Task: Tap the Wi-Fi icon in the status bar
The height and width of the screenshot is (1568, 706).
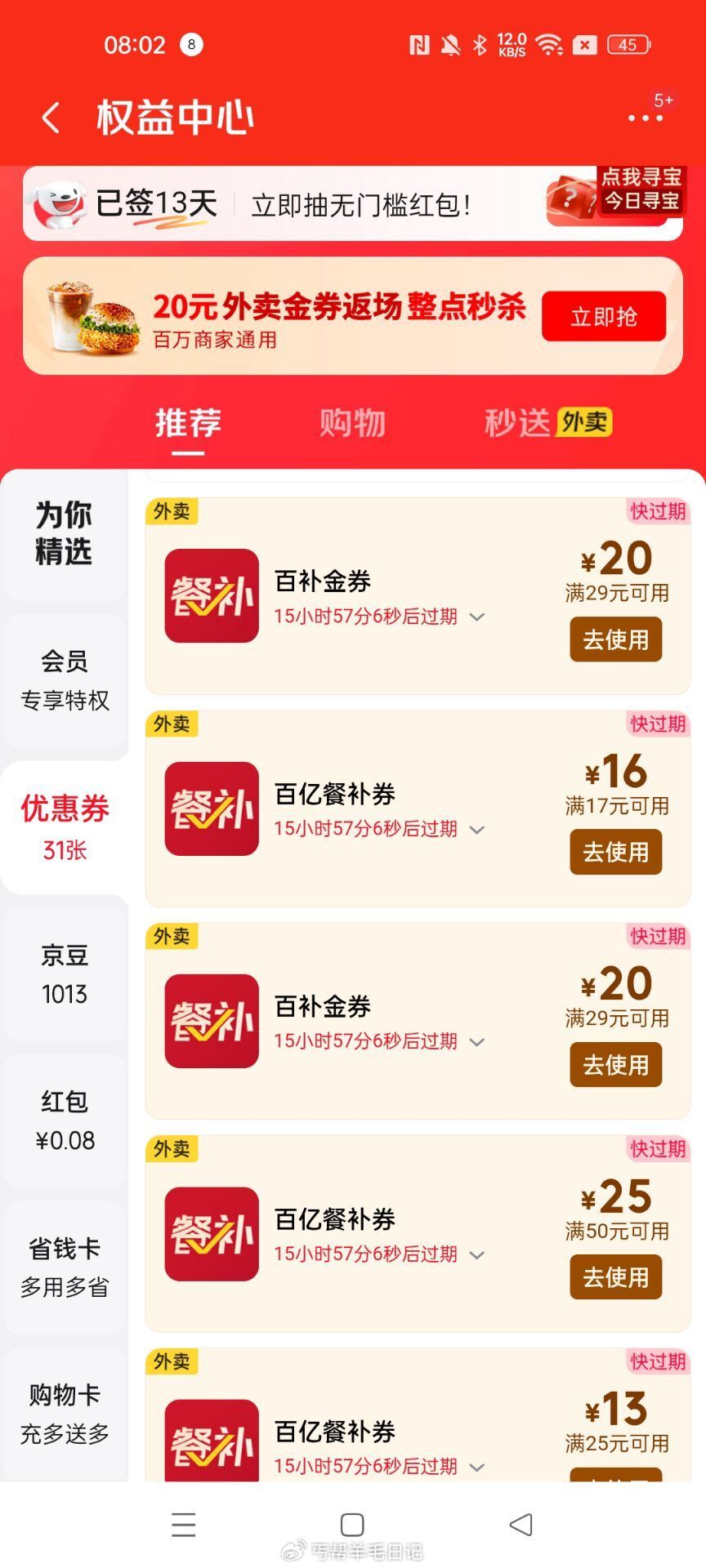Action: [x=548, y=45]
